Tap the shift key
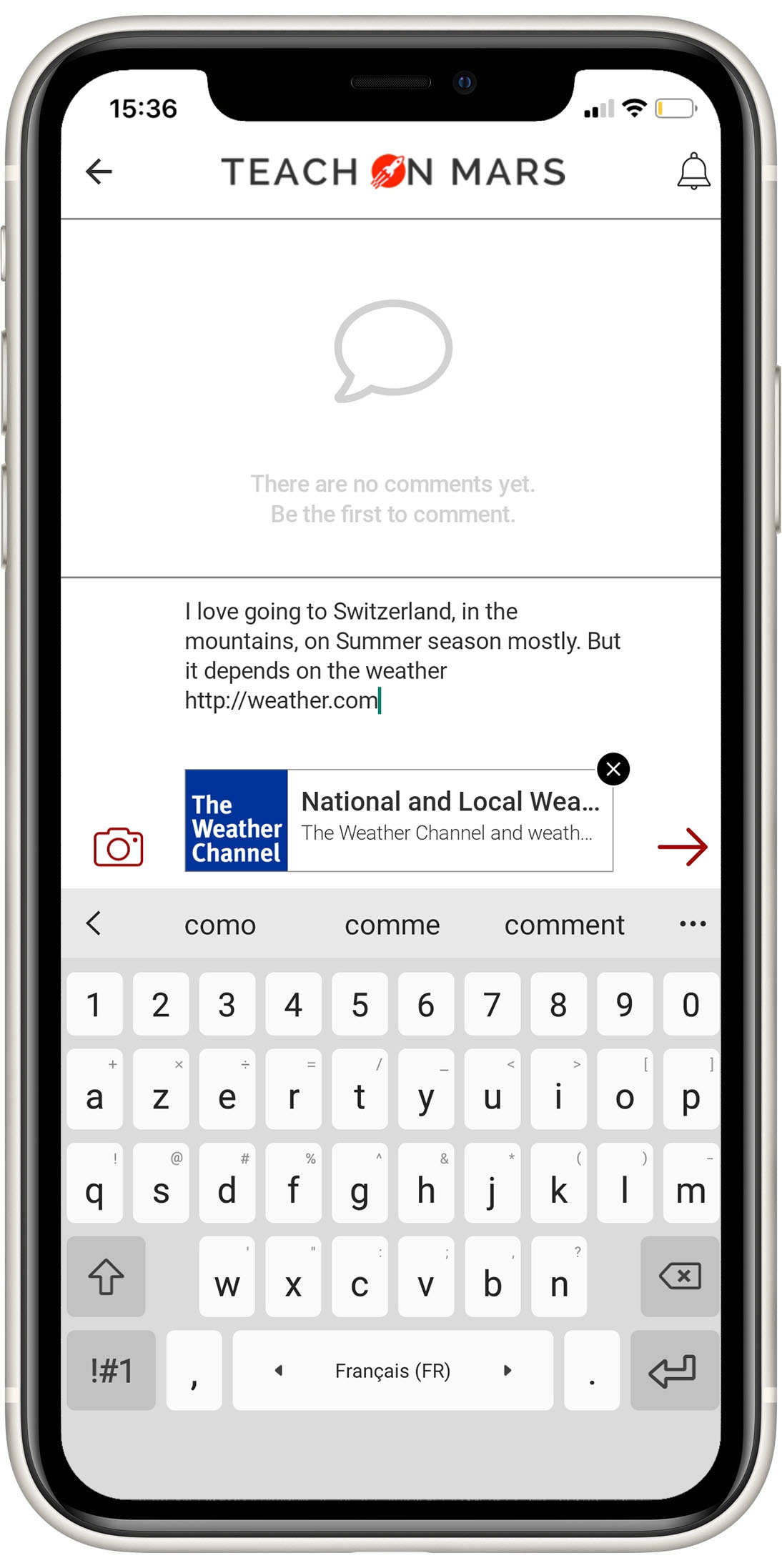This screenshot has width=782, height=1568. 107,1276
